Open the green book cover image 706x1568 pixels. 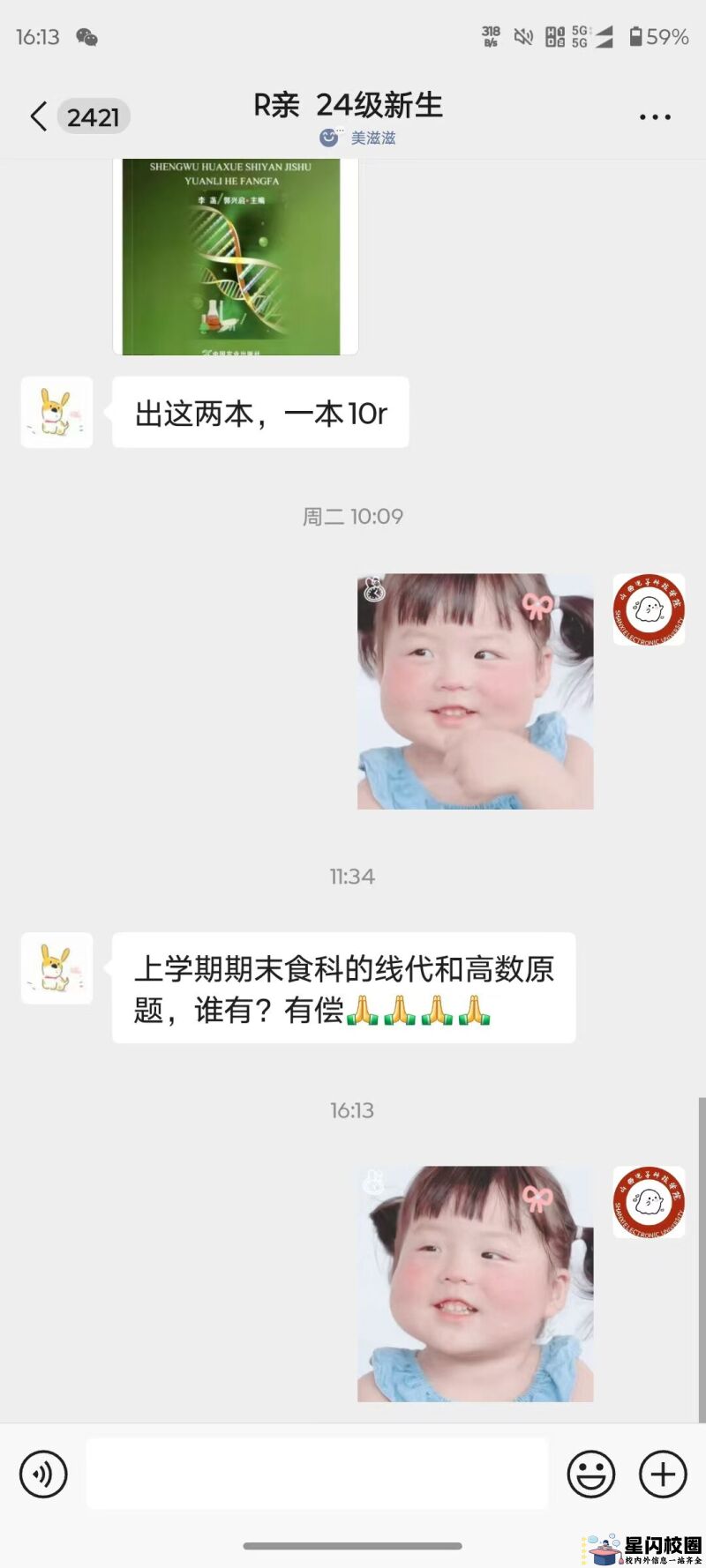coord(235,257)
